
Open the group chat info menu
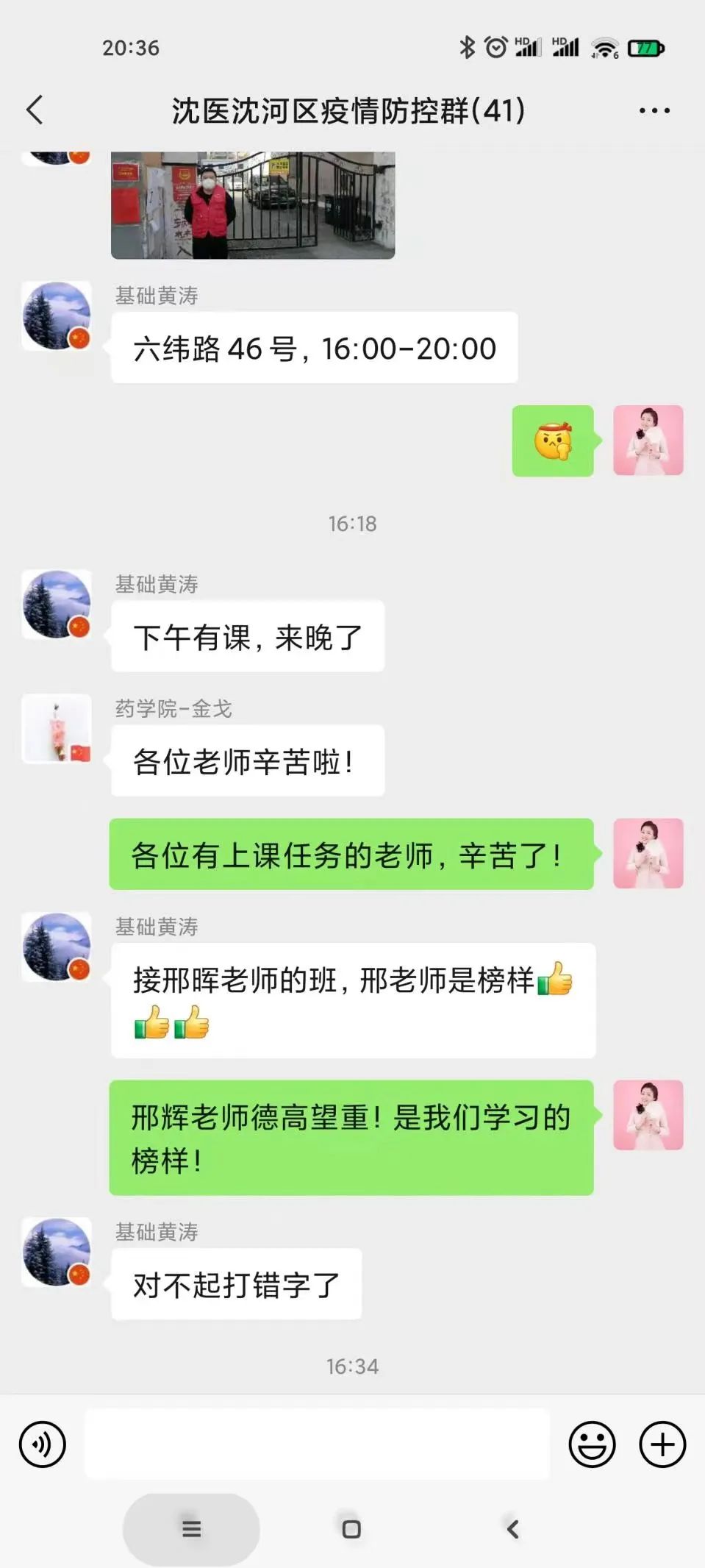pos(654,110)
